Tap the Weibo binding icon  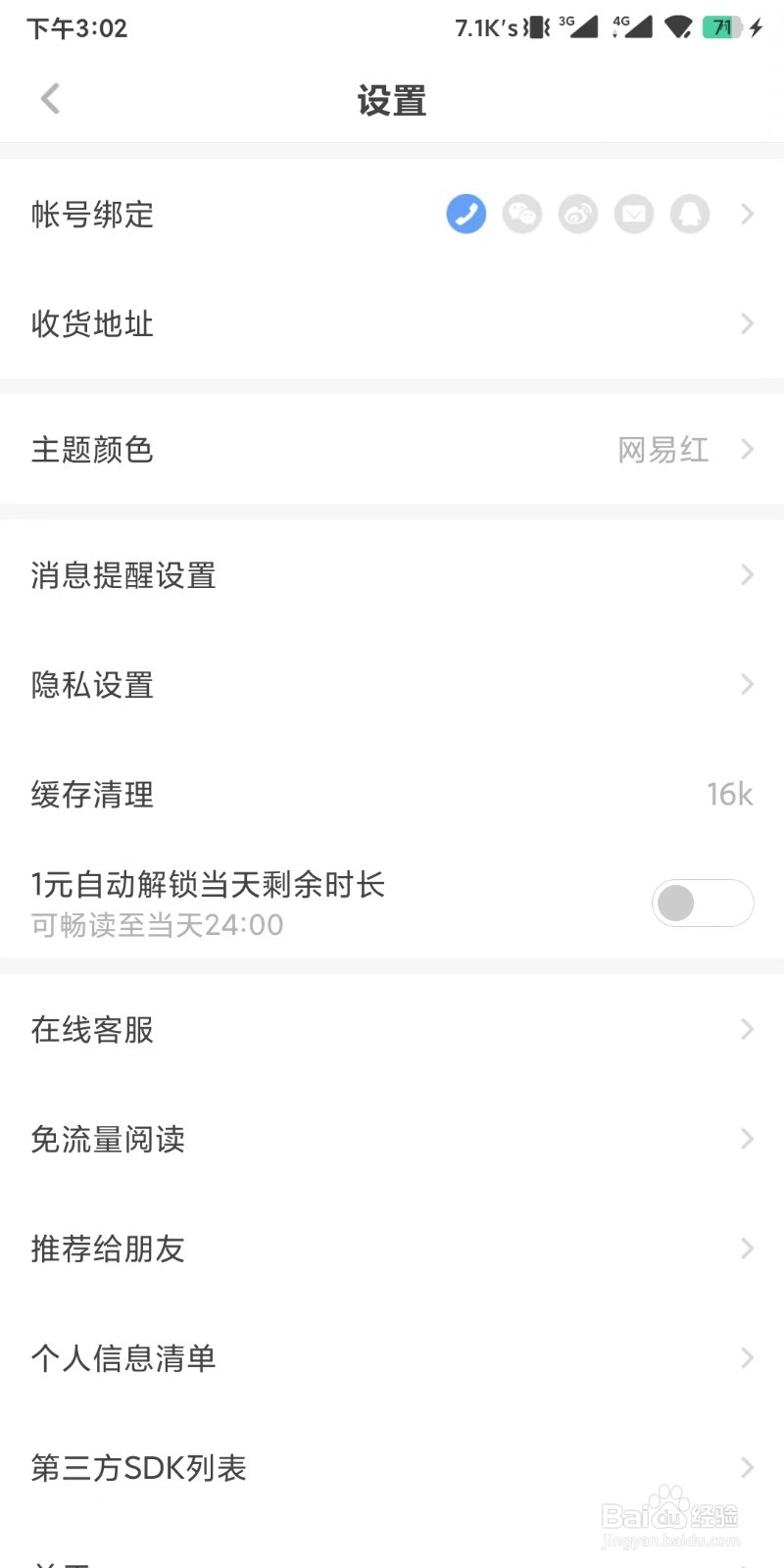pyautogui.click(x=577, y=214)
